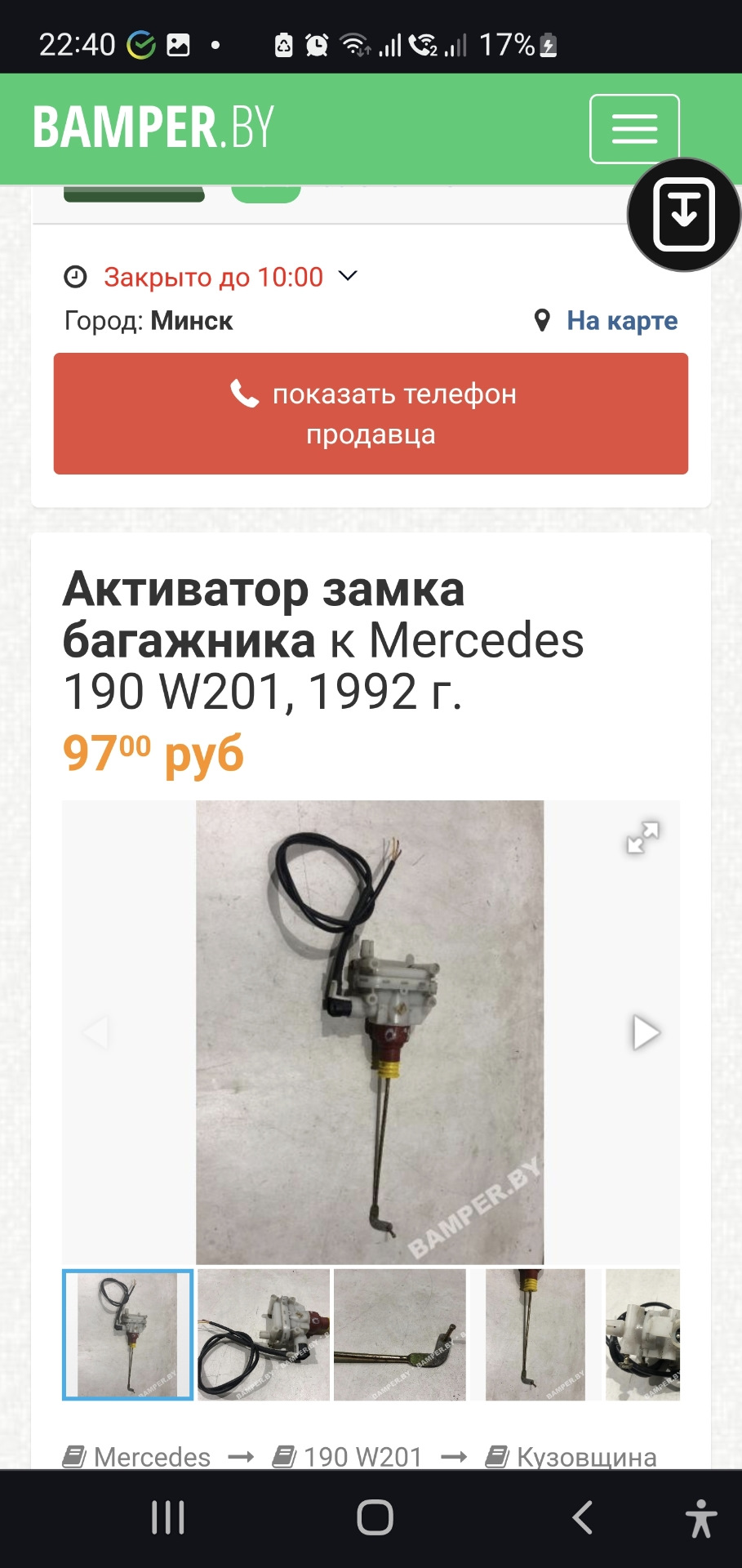The height and width of the screenshot is (1568, 742).
Task: Select the second thumbnail showing the white actuator body
Action: click(264, 1334)
